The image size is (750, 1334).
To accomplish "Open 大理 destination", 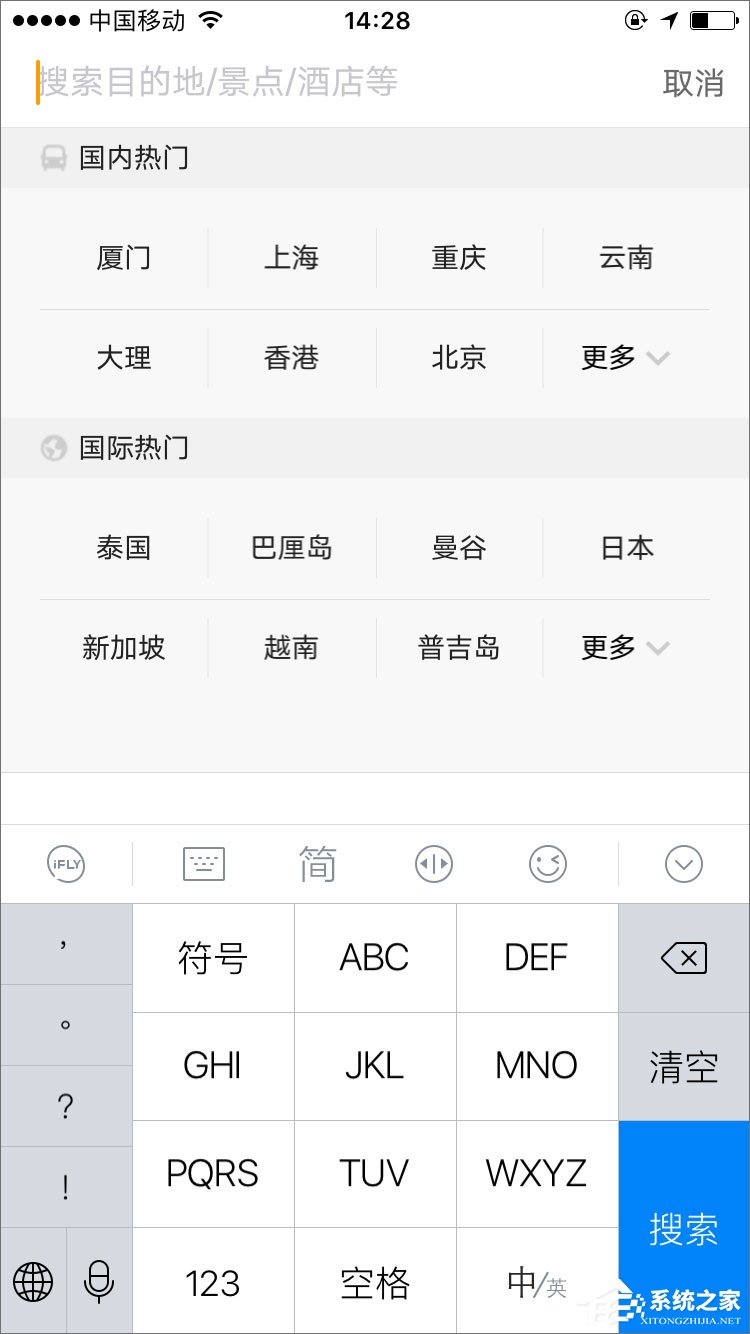I will point(124,357).
